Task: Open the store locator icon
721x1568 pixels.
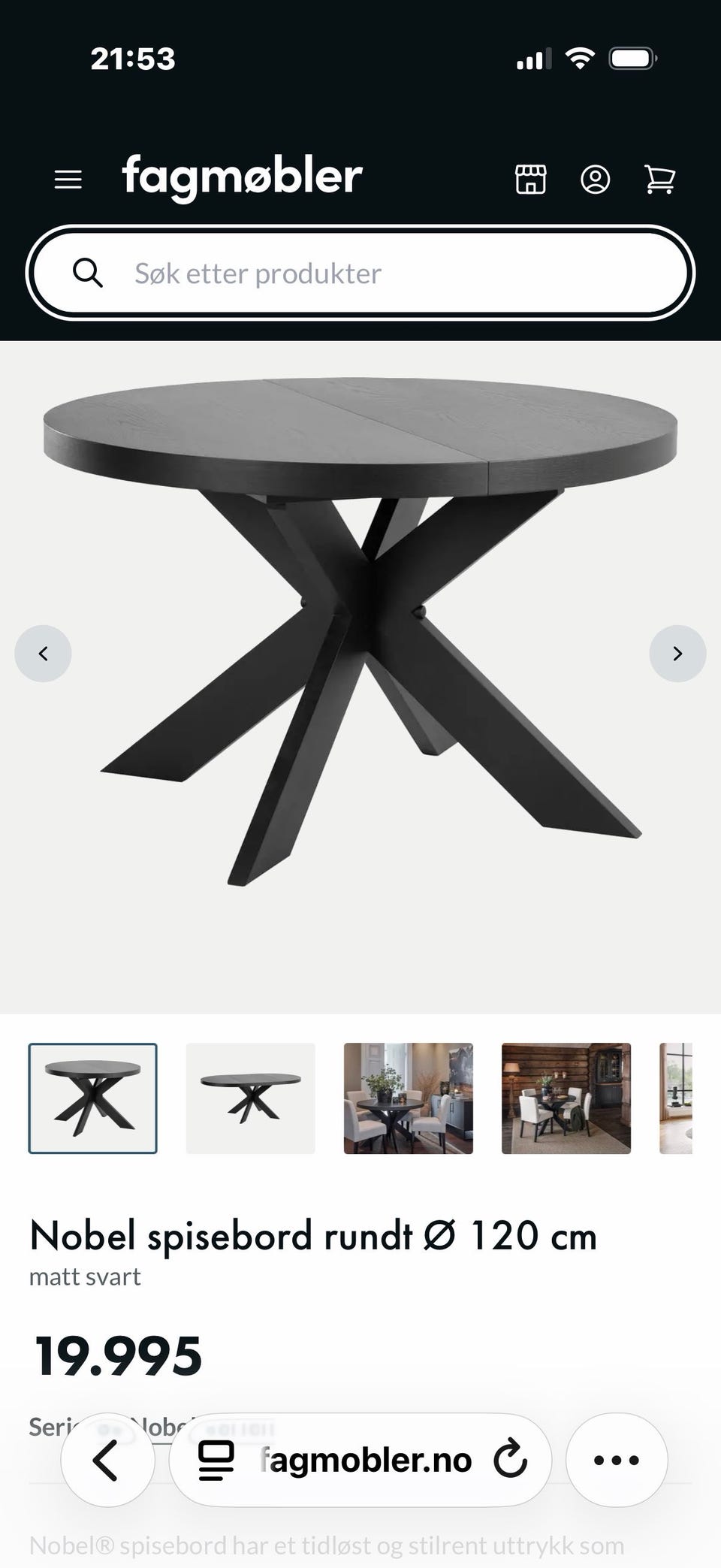Action: point(530,180)
